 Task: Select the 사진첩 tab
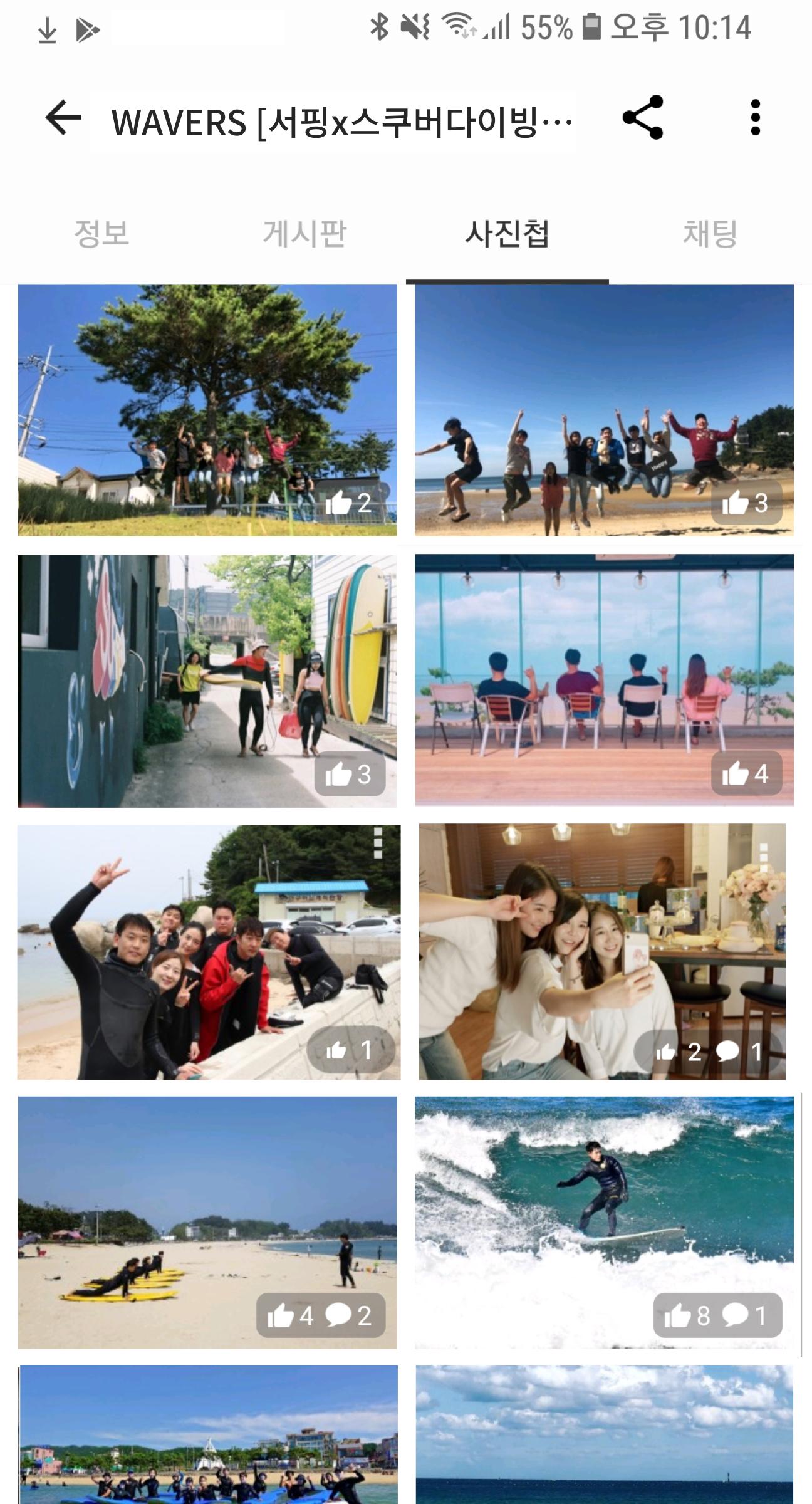point(507,234)
